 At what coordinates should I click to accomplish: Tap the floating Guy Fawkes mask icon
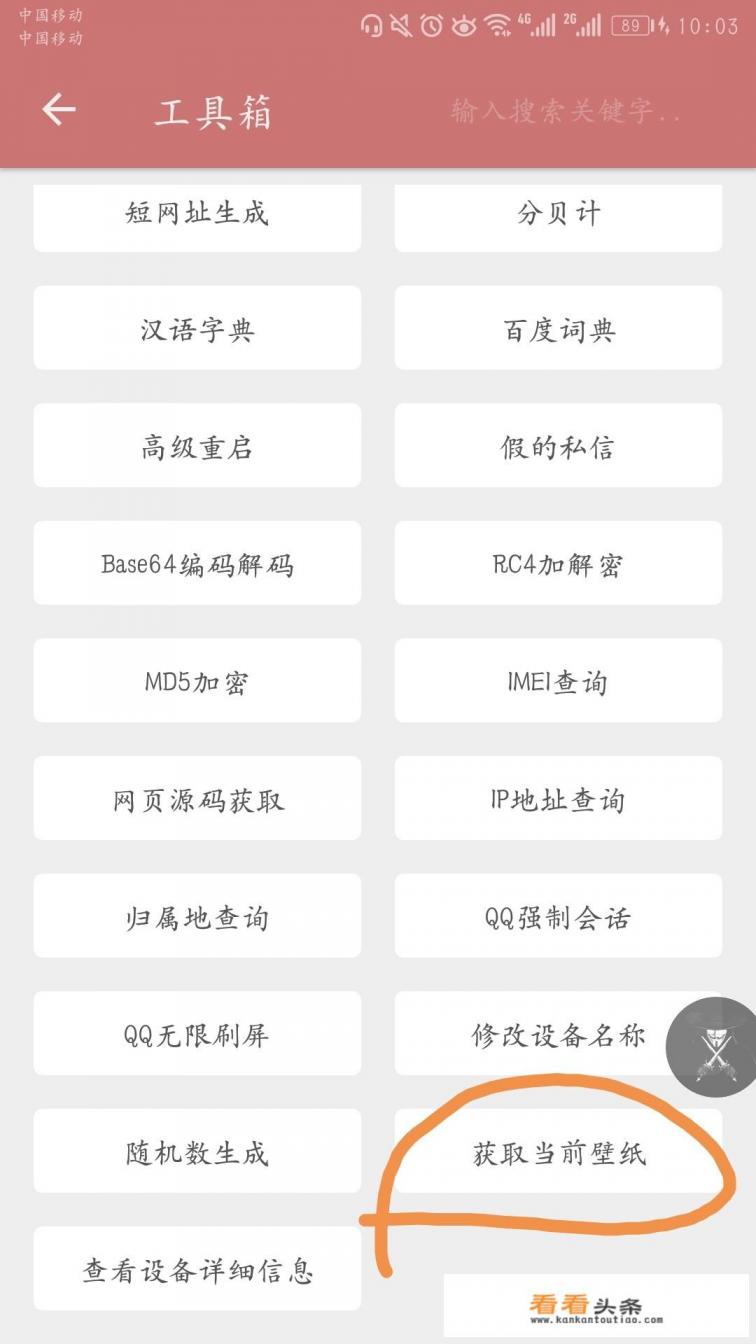tap(712, 1046)
